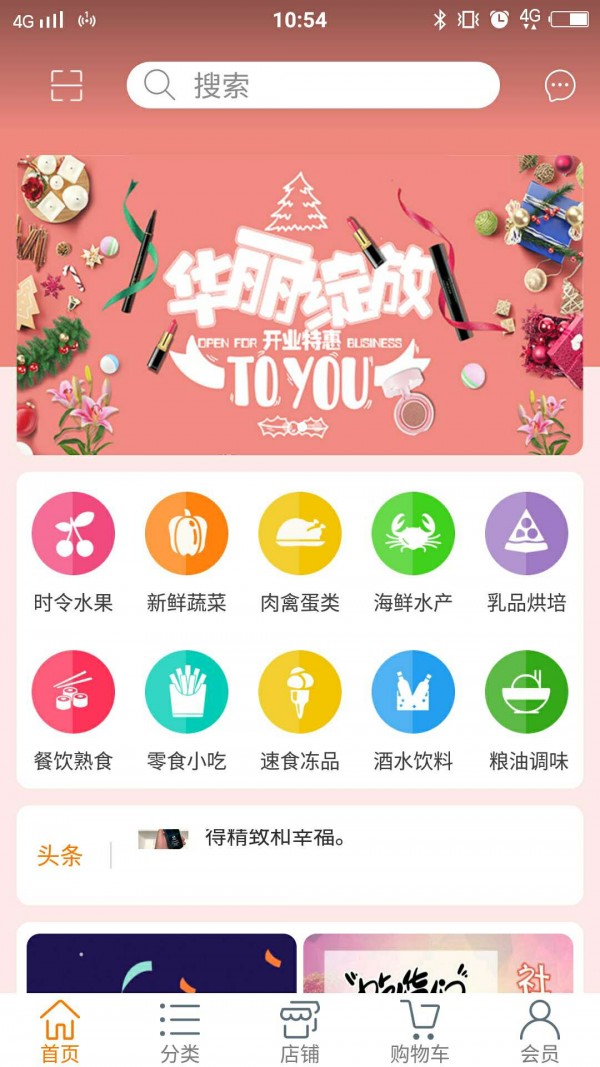Switch to the 分类 tab
Screen dimensions: 600x1067
pos(180,1031)
